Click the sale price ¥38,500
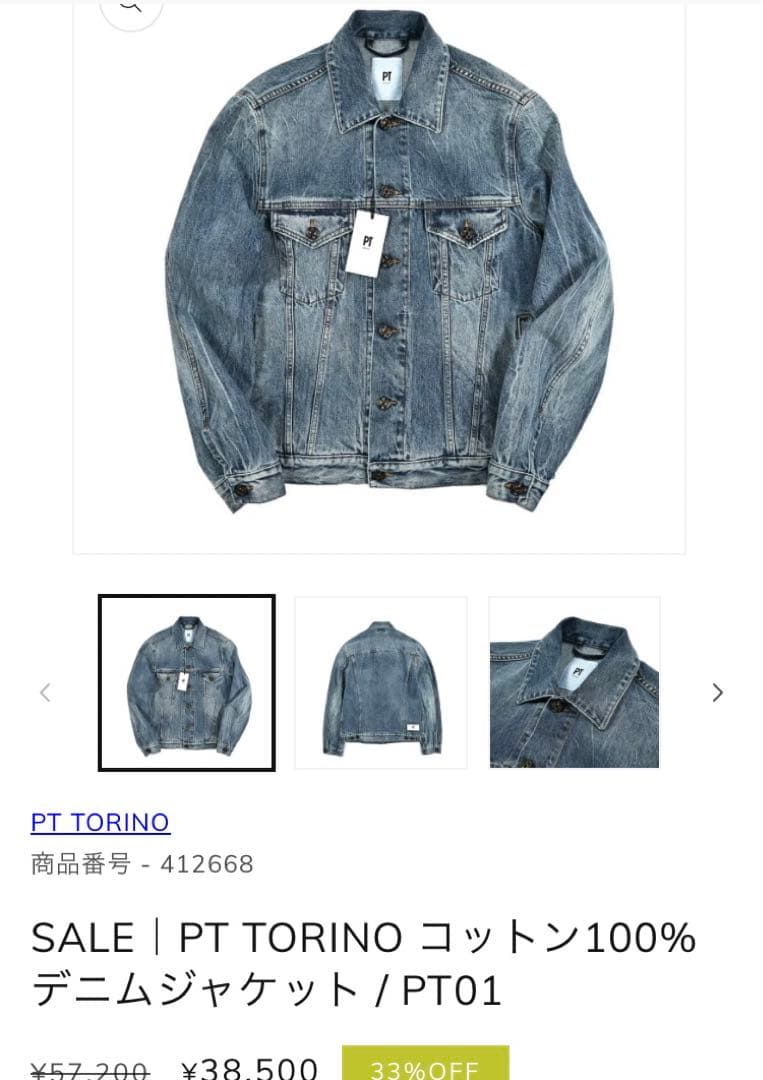 pyautogui.click(x=247, y=1067)
